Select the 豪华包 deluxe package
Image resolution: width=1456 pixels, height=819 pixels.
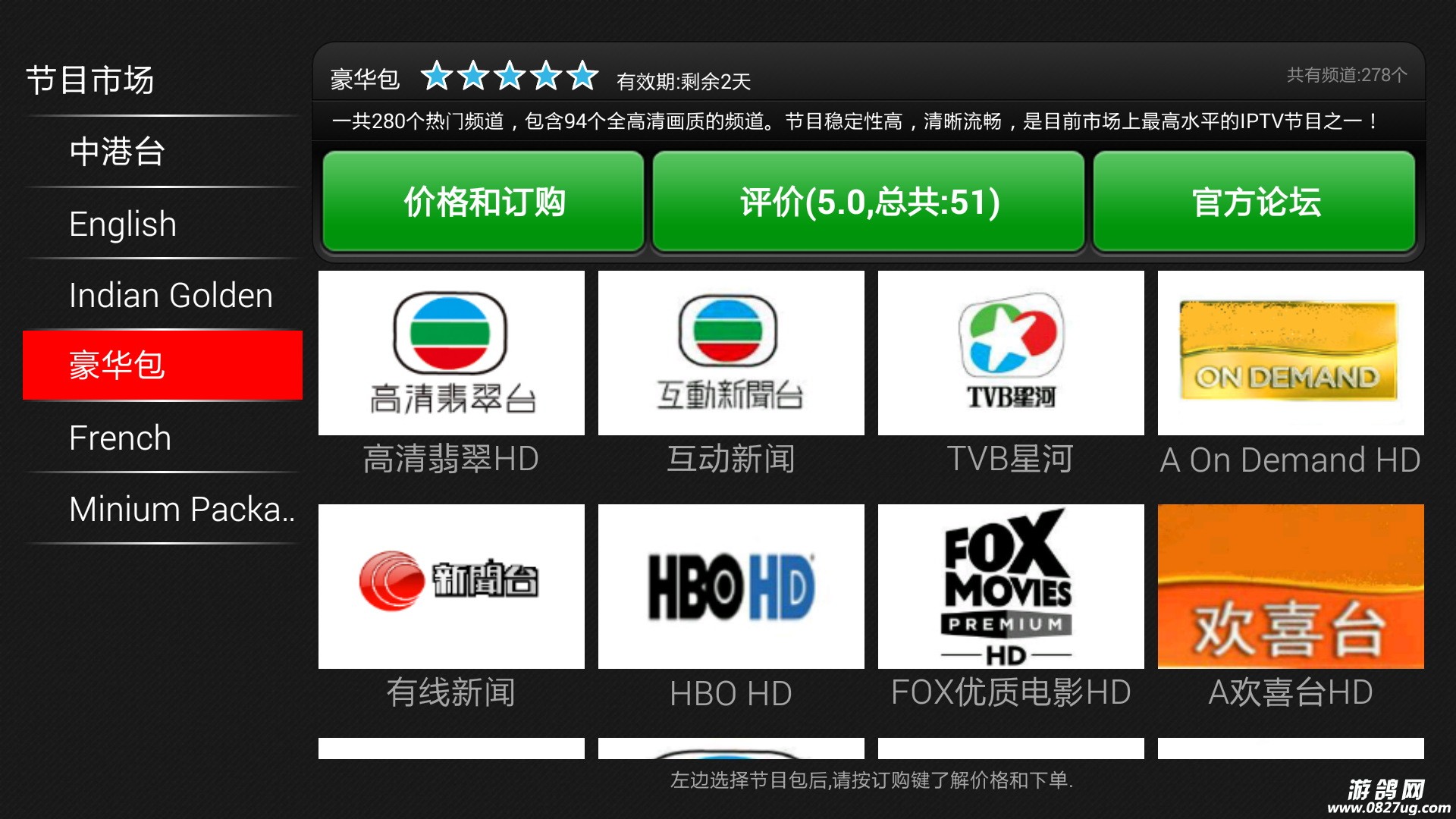click(x=162, y=366)
